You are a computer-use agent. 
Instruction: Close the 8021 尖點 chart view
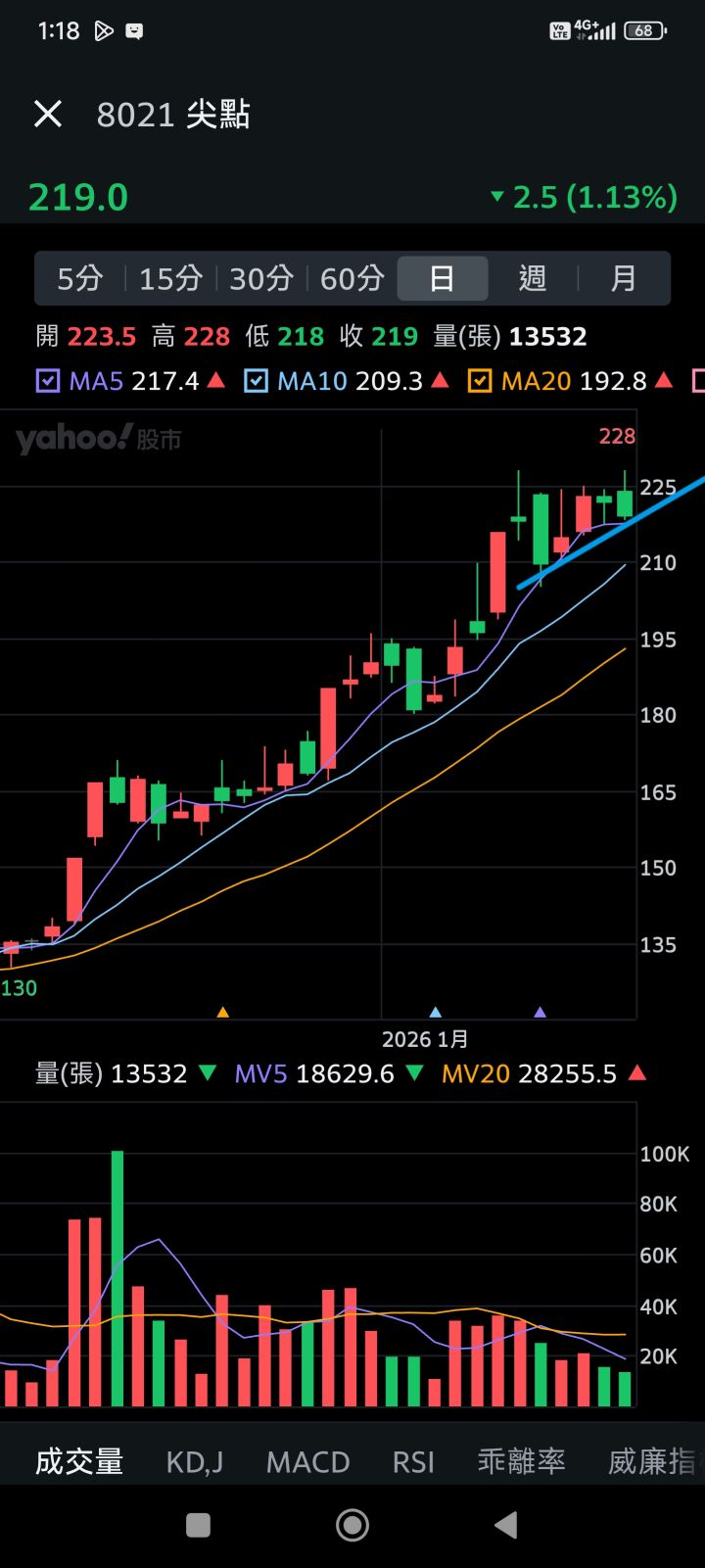[x=46, y=114]
